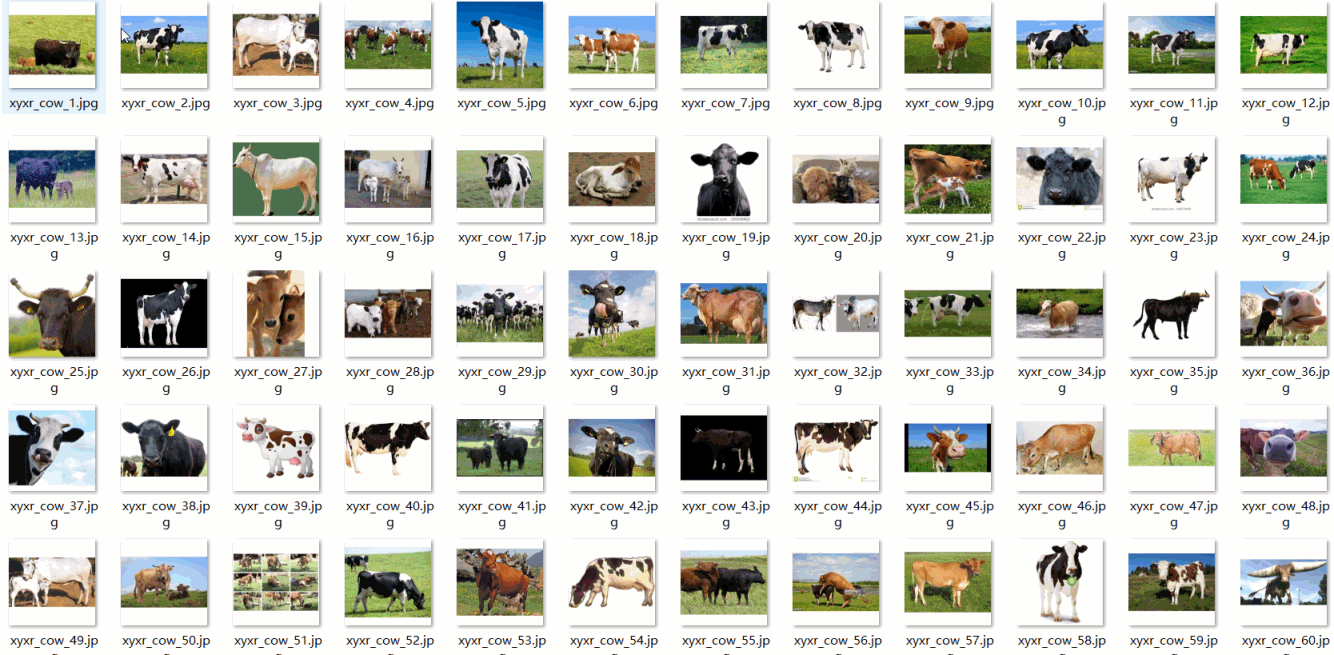Select xyxr_cow_24.jpg
This screenshot has width=1334, height=655.
pyautogui.click(x=1283, y=179)
